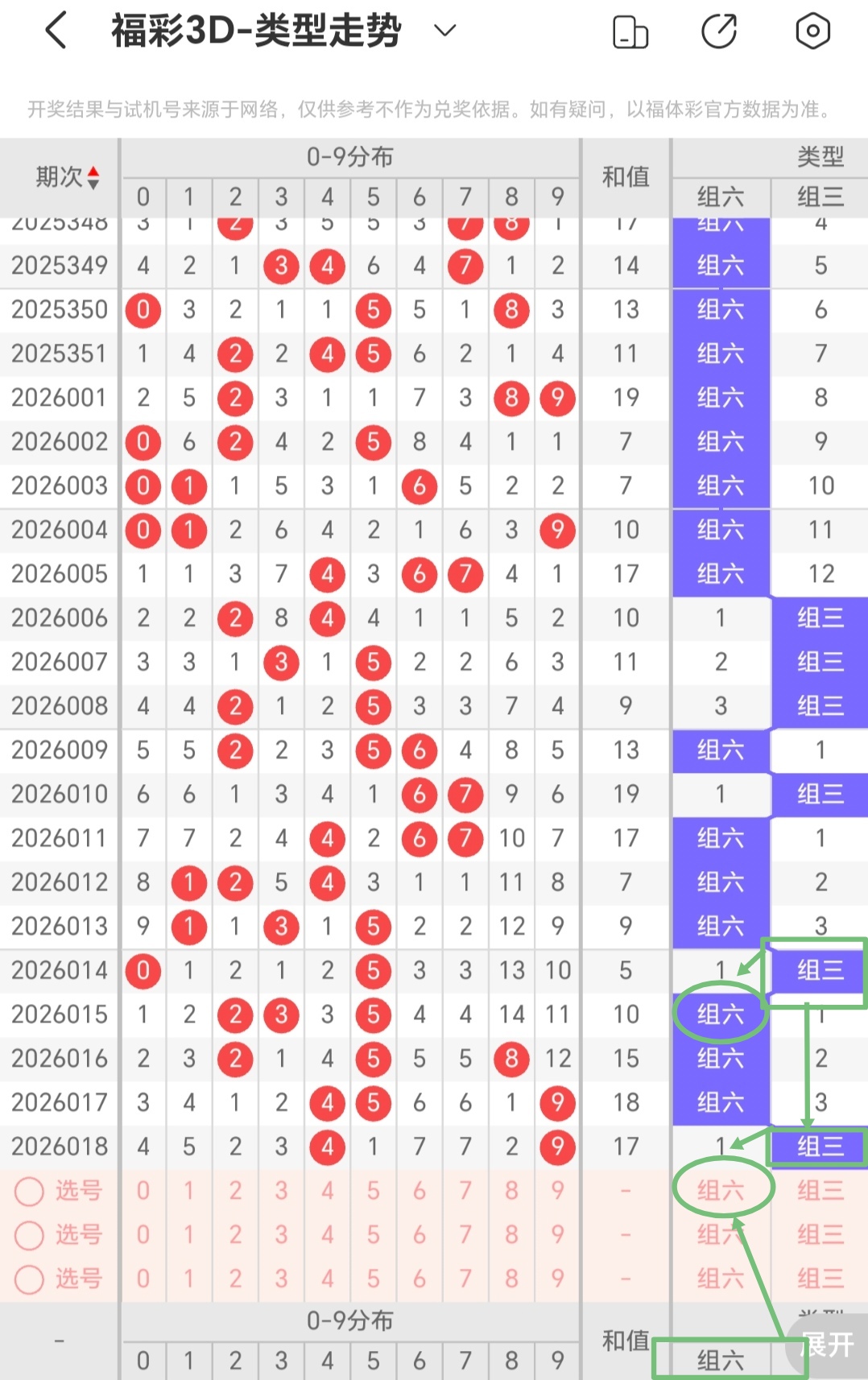Tap the share/export compass icon
This screenshot has width=868, height=1380.
pos(721,31)
